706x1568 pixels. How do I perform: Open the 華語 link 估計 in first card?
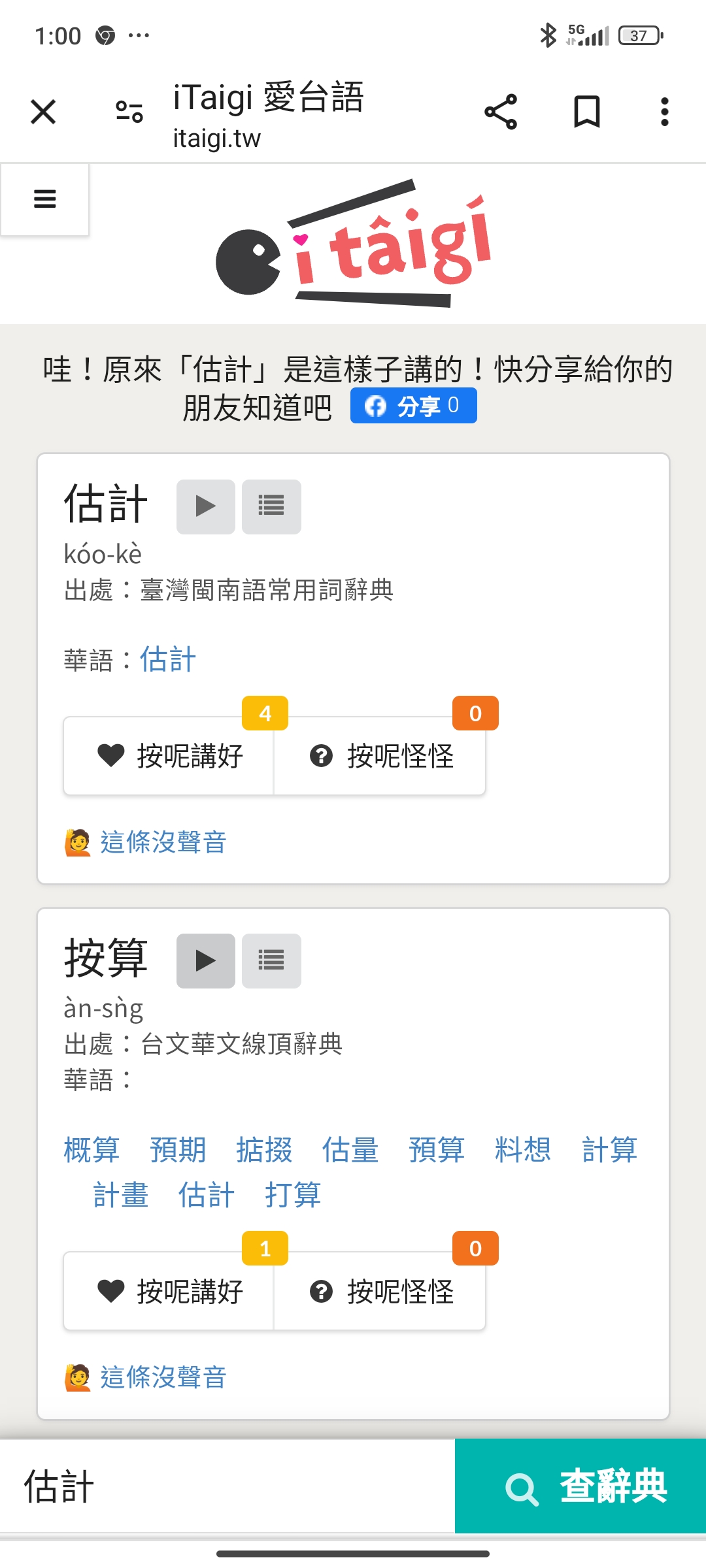(x=168, y=659)
